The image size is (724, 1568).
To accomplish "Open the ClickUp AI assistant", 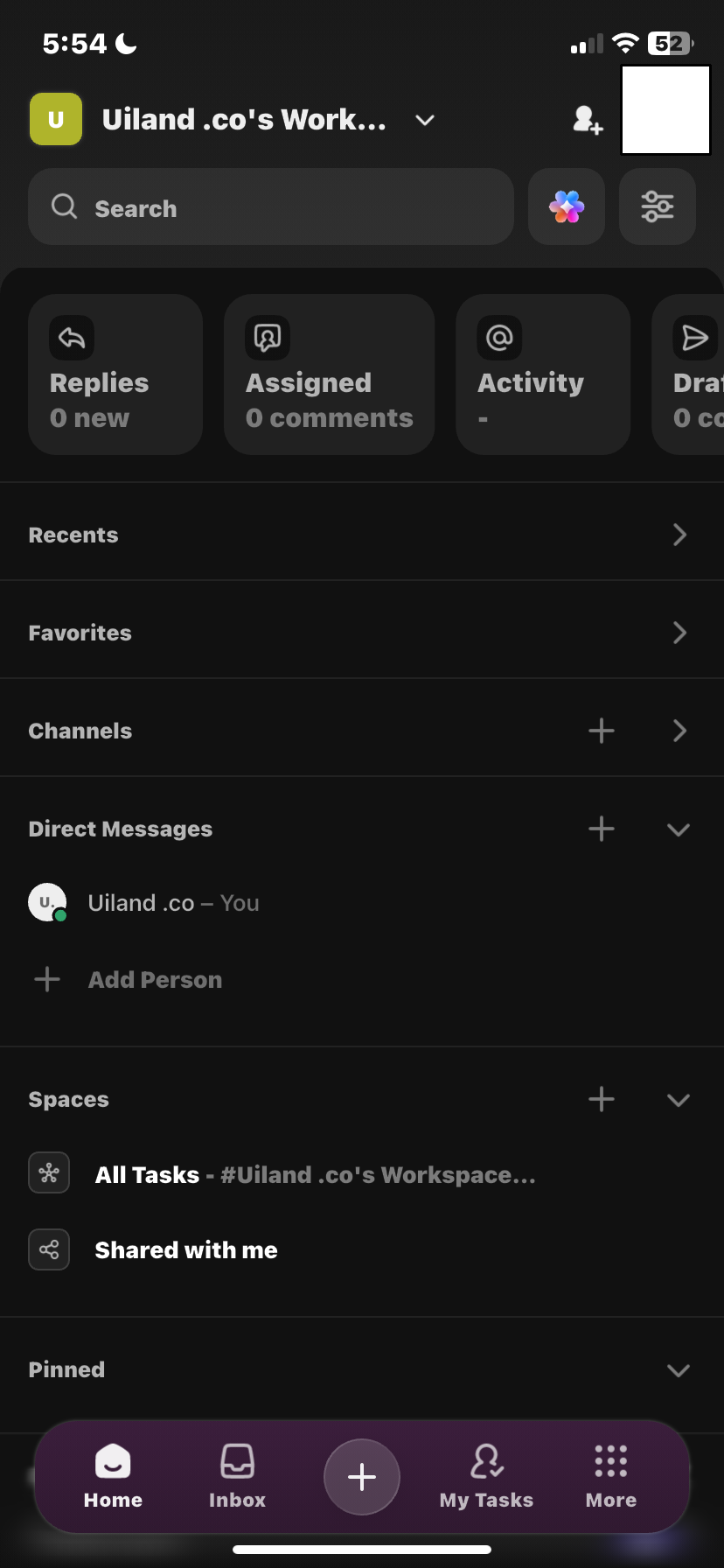I will pos(566,206).
